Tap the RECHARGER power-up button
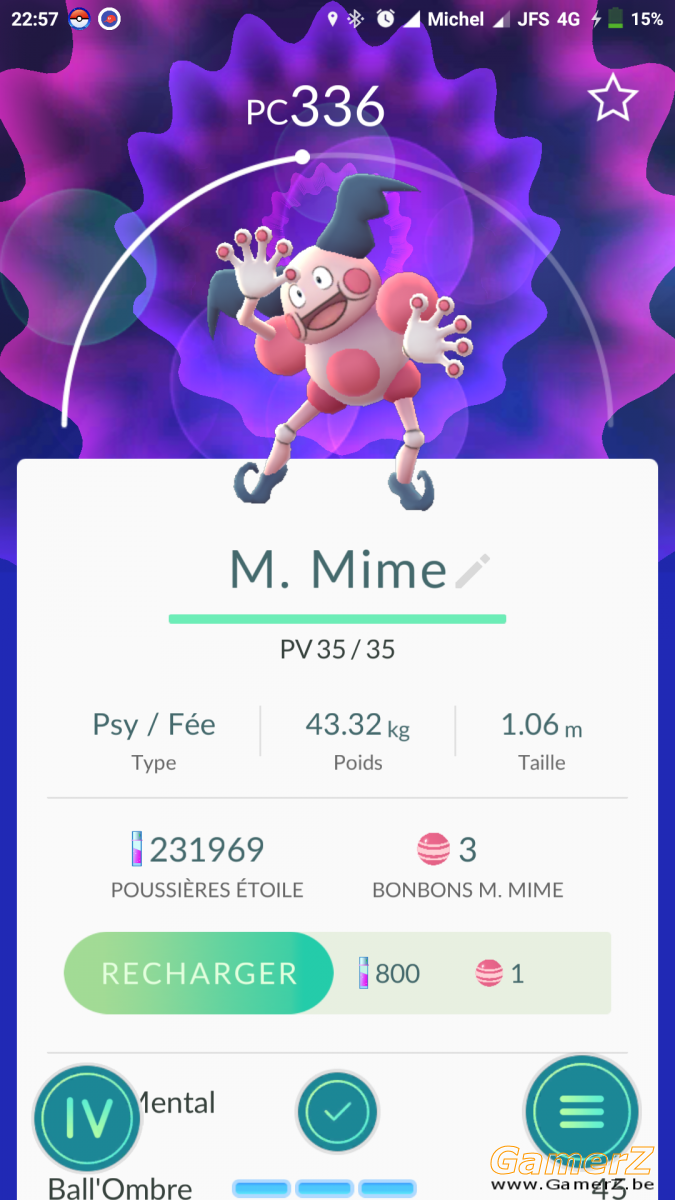This screenshot has width=675, height=1200. tap(199, 973)
